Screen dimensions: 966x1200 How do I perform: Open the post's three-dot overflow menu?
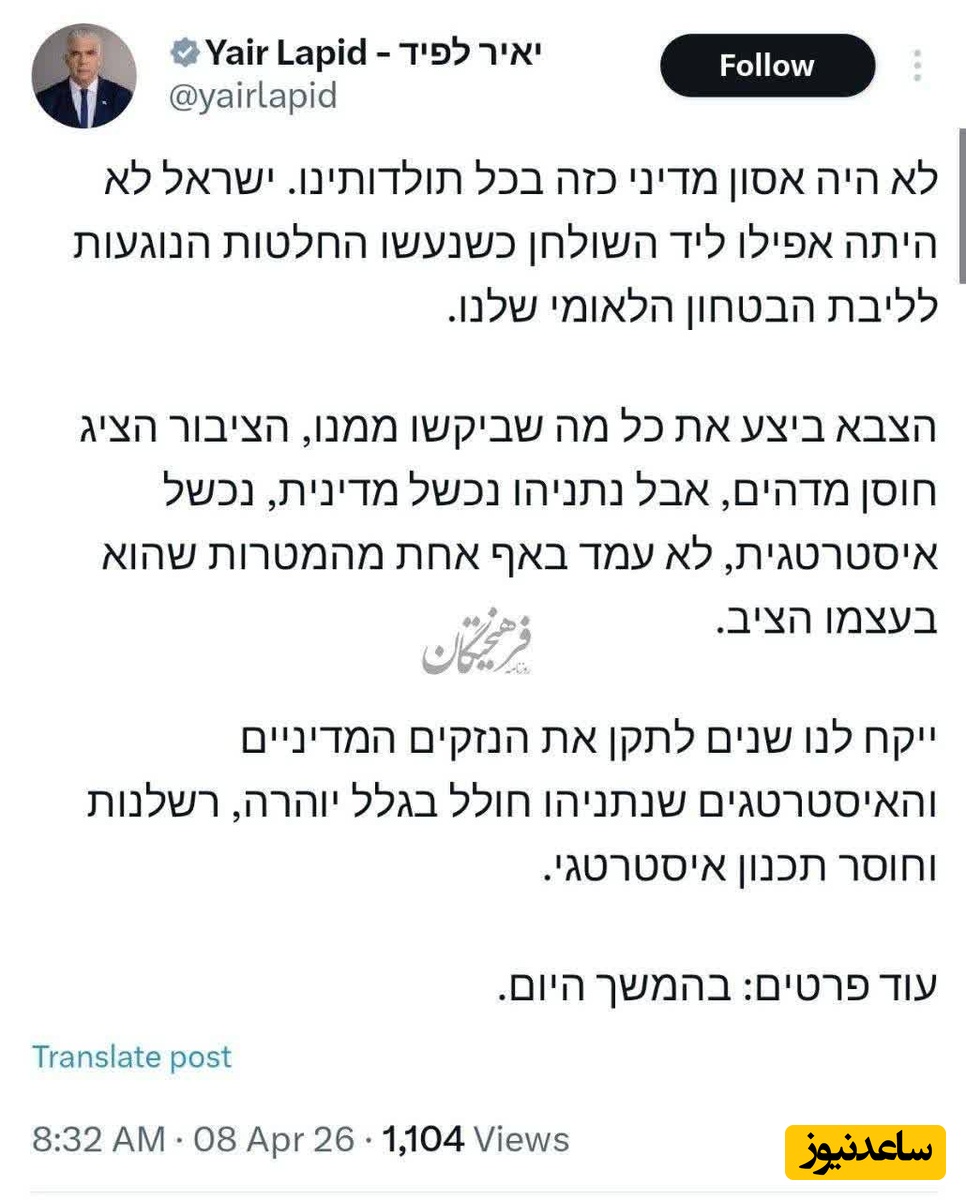coord(917,66)
